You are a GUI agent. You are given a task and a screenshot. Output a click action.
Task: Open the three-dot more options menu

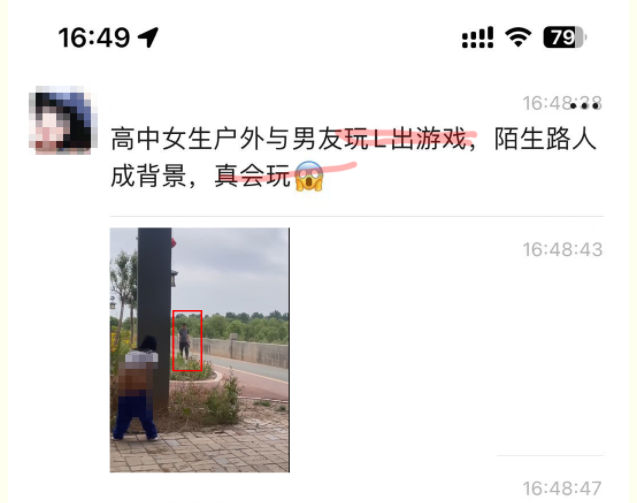[585, 105]
